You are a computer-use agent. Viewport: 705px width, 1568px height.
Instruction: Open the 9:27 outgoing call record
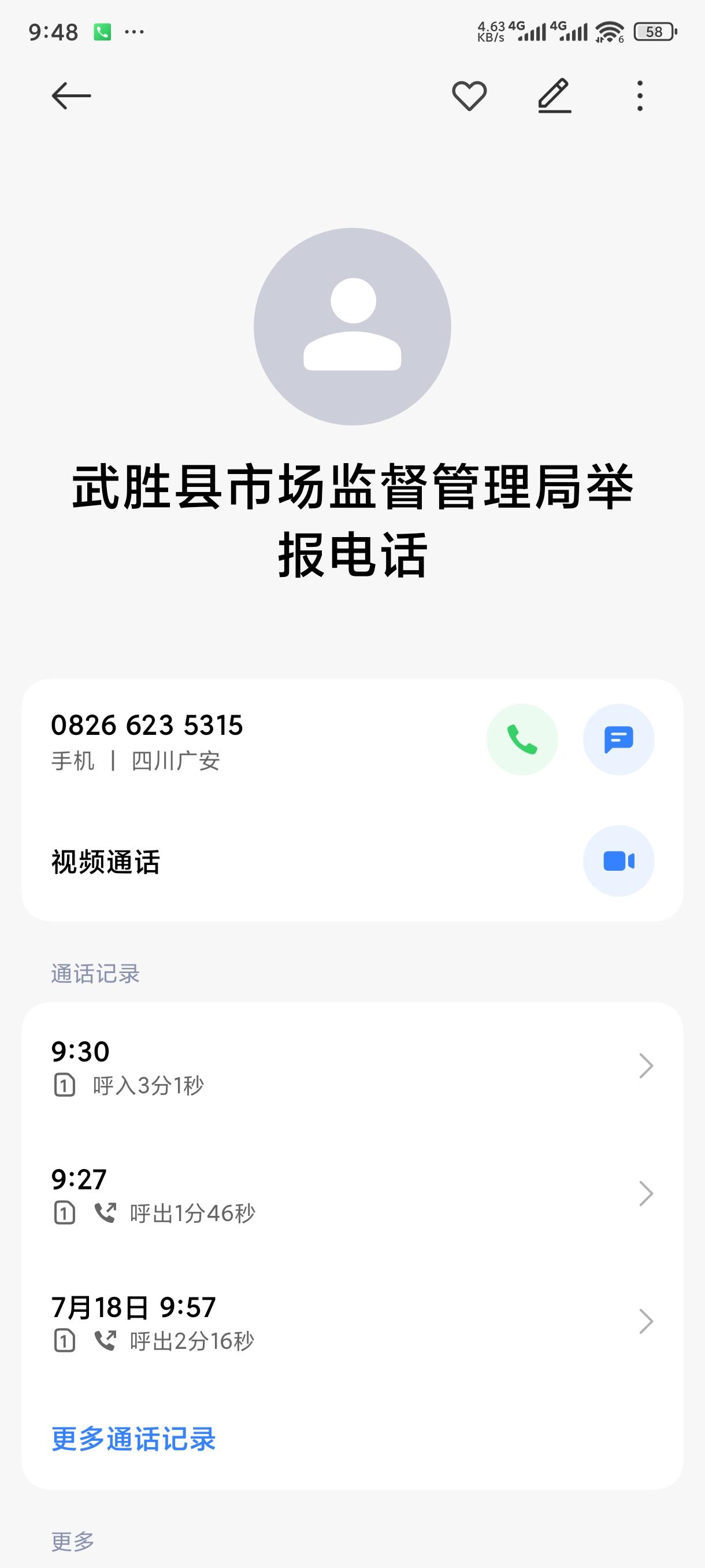coord(352,1195)
